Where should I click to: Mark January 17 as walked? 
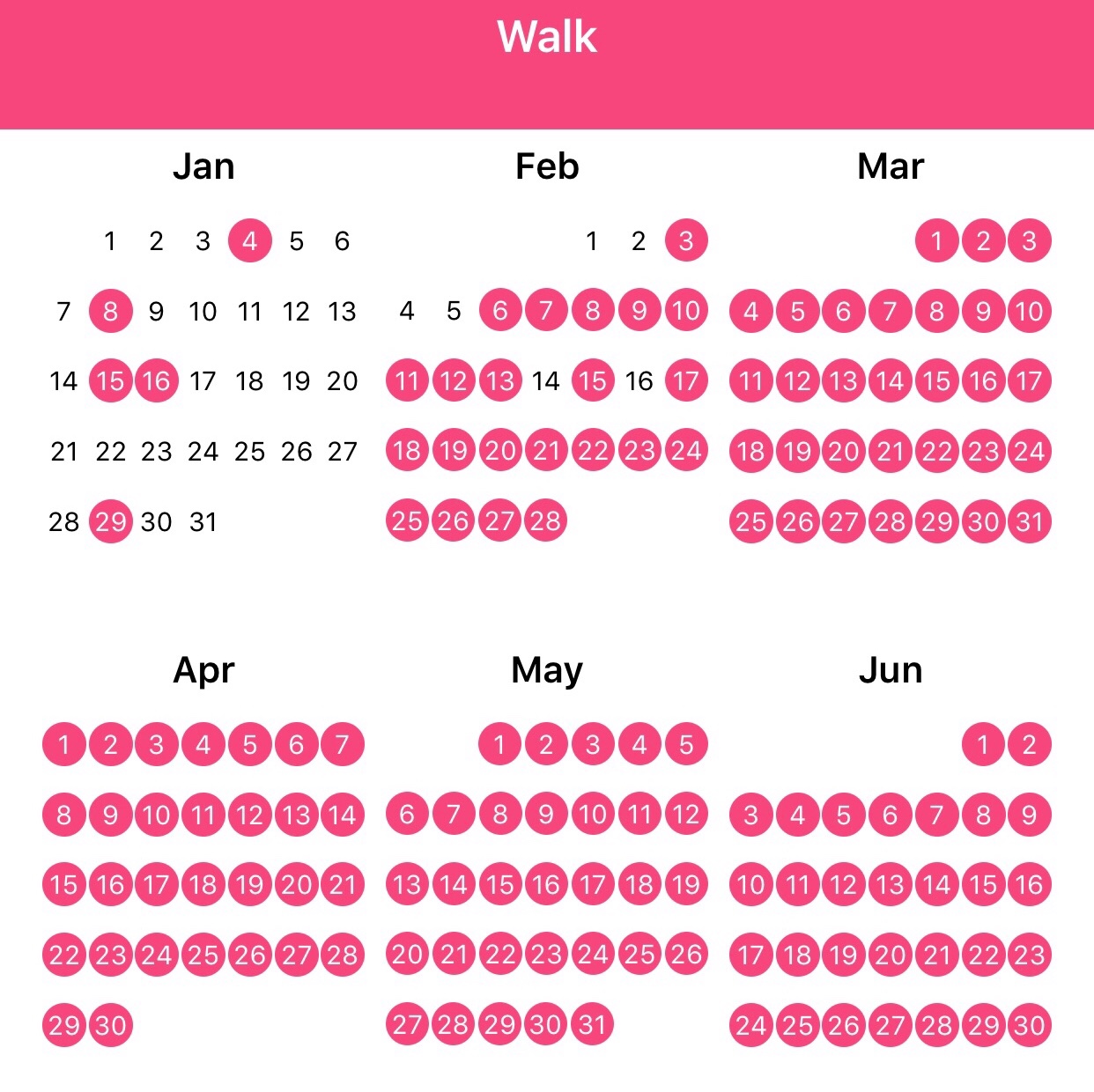pyautogui.click(x=203, y=381)
